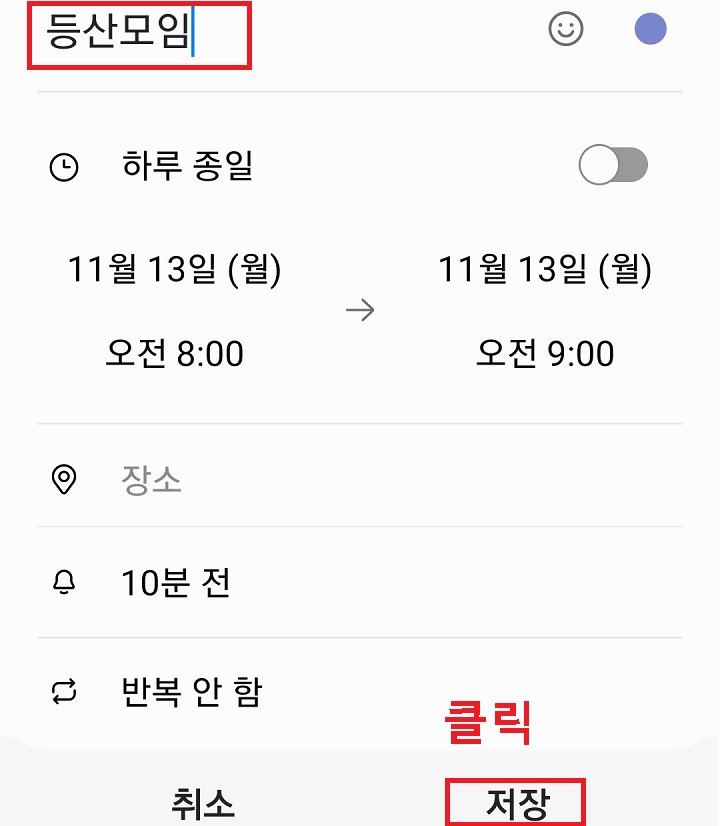Select the start date 11월 13일 (월)

click(175, 268)
